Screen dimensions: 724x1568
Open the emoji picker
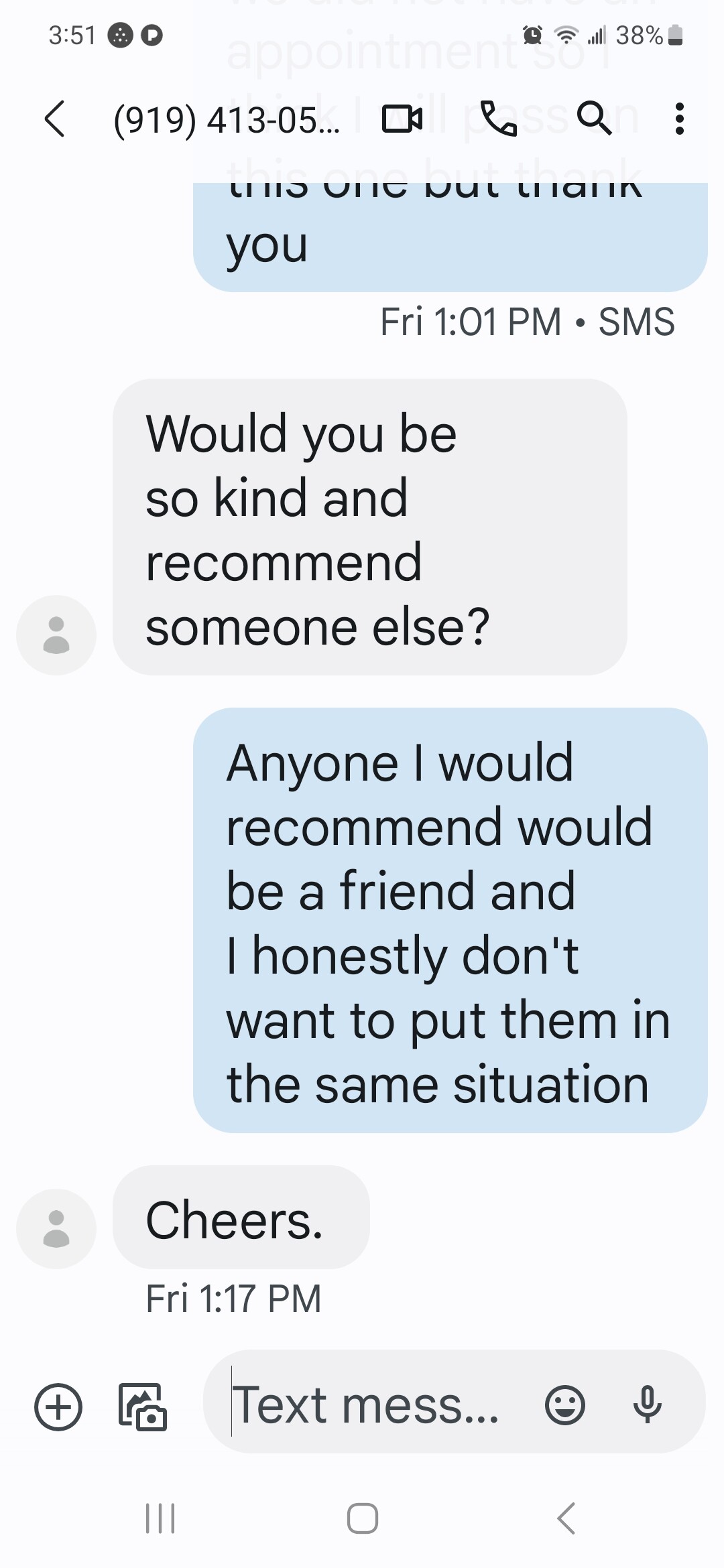click(x=565, y=1404)
